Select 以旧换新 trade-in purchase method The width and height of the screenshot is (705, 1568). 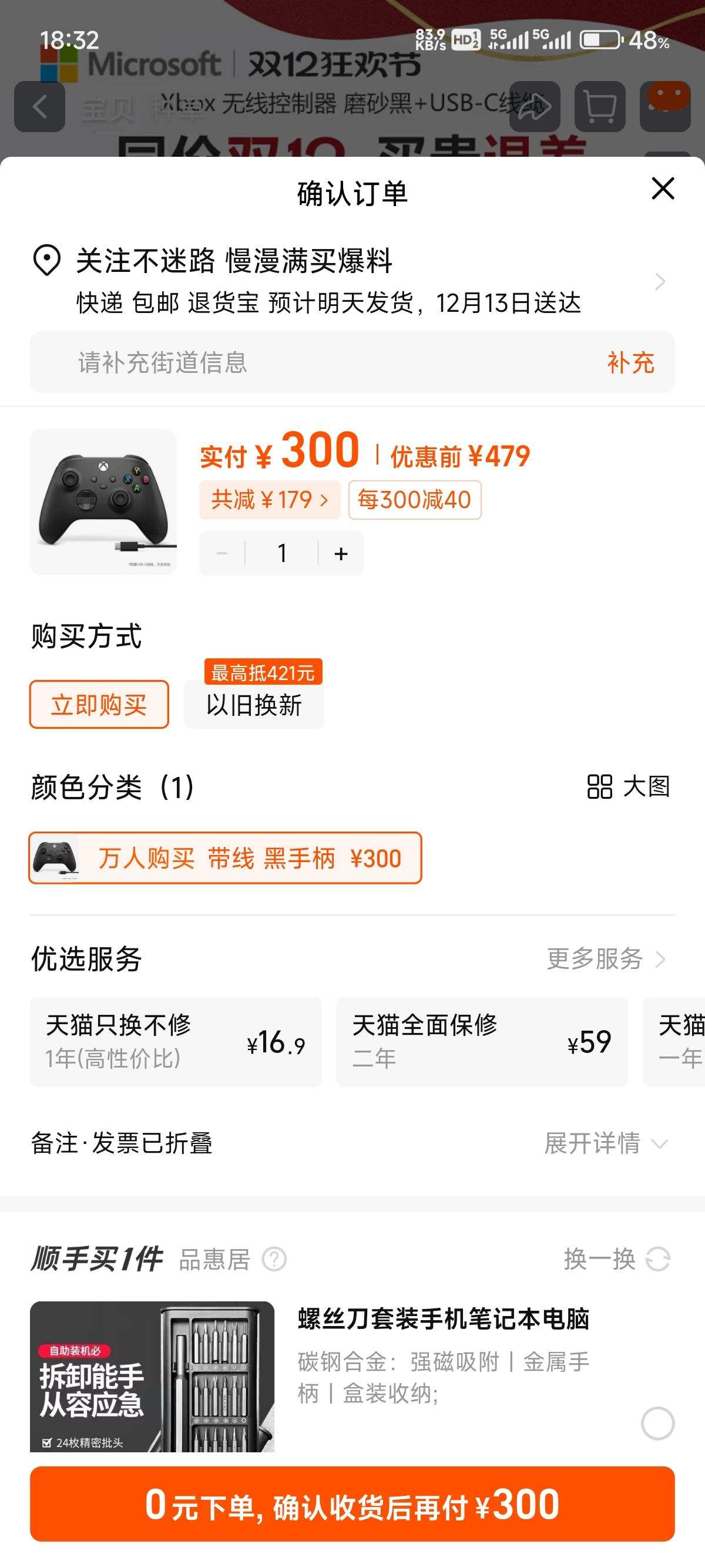tap(253, 705)
